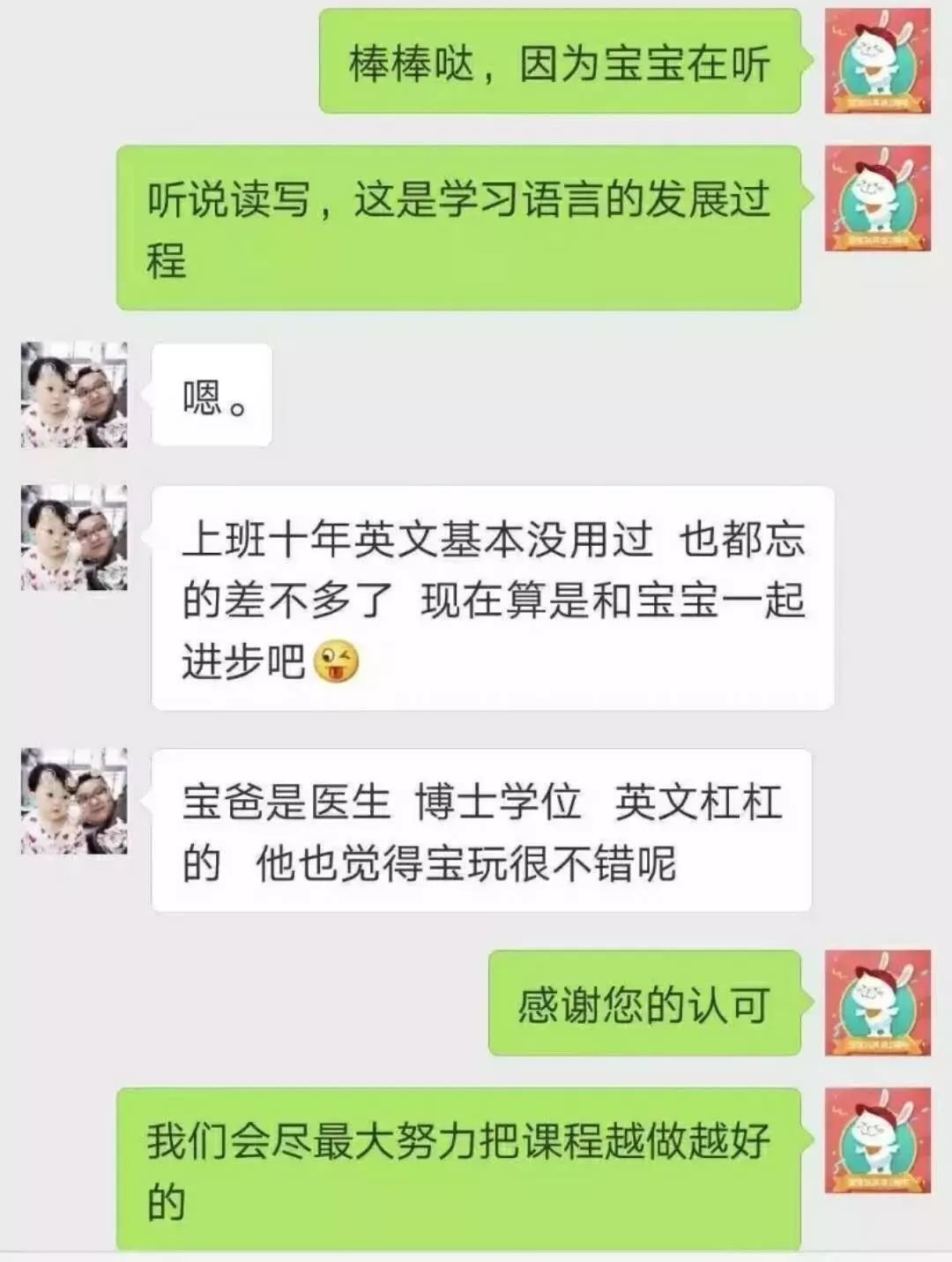
Task: Tap the avatar next to 宝爸是医生 message
Action: (74, 801)
